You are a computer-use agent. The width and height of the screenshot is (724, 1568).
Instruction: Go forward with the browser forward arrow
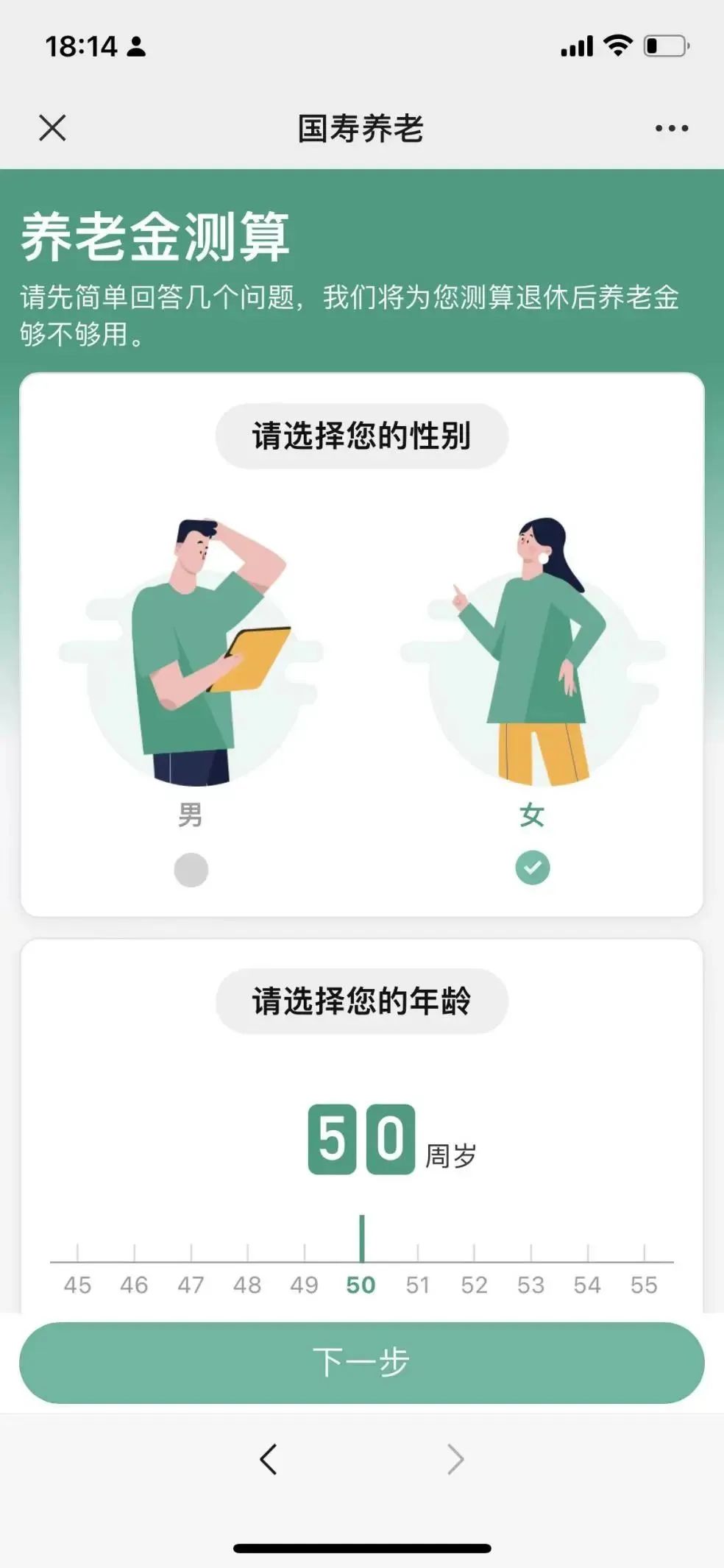coord(455,1458)
